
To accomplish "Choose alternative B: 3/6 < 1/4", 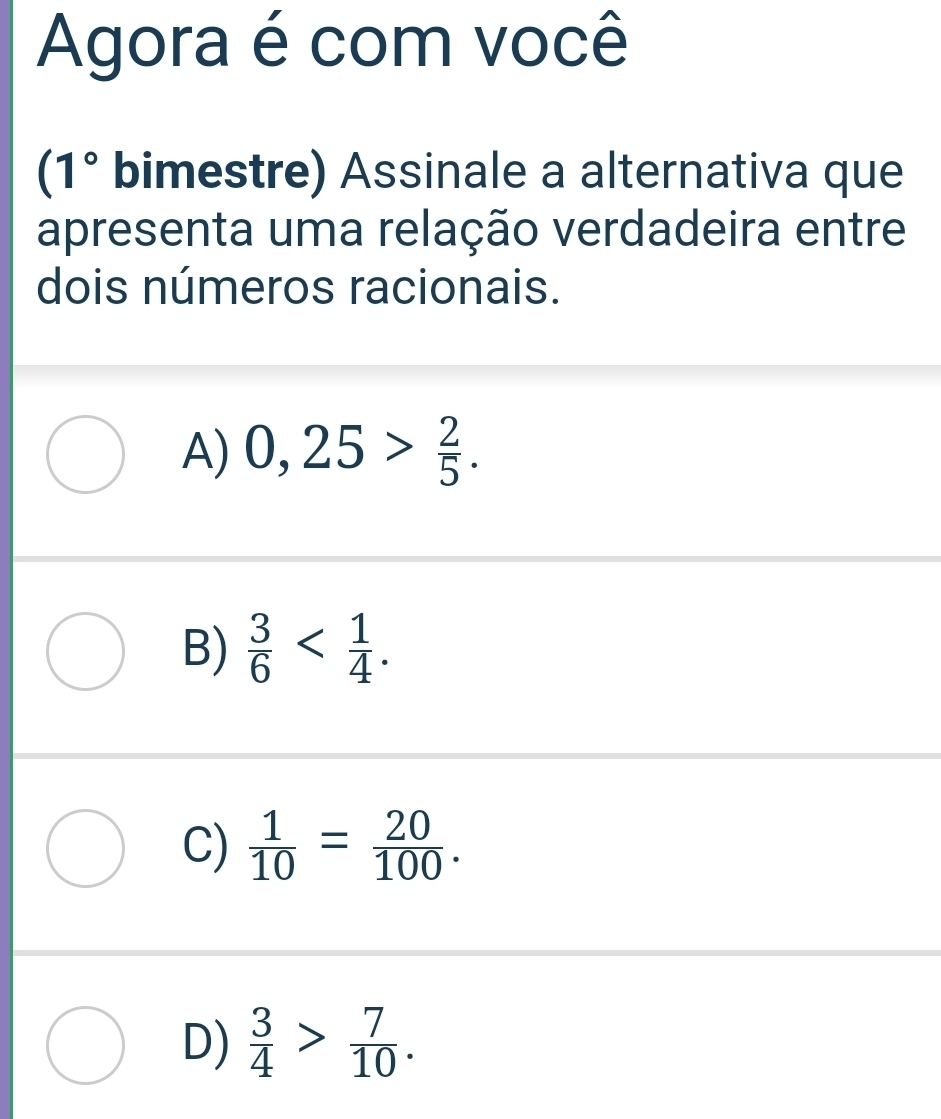I will pos(86,651).
